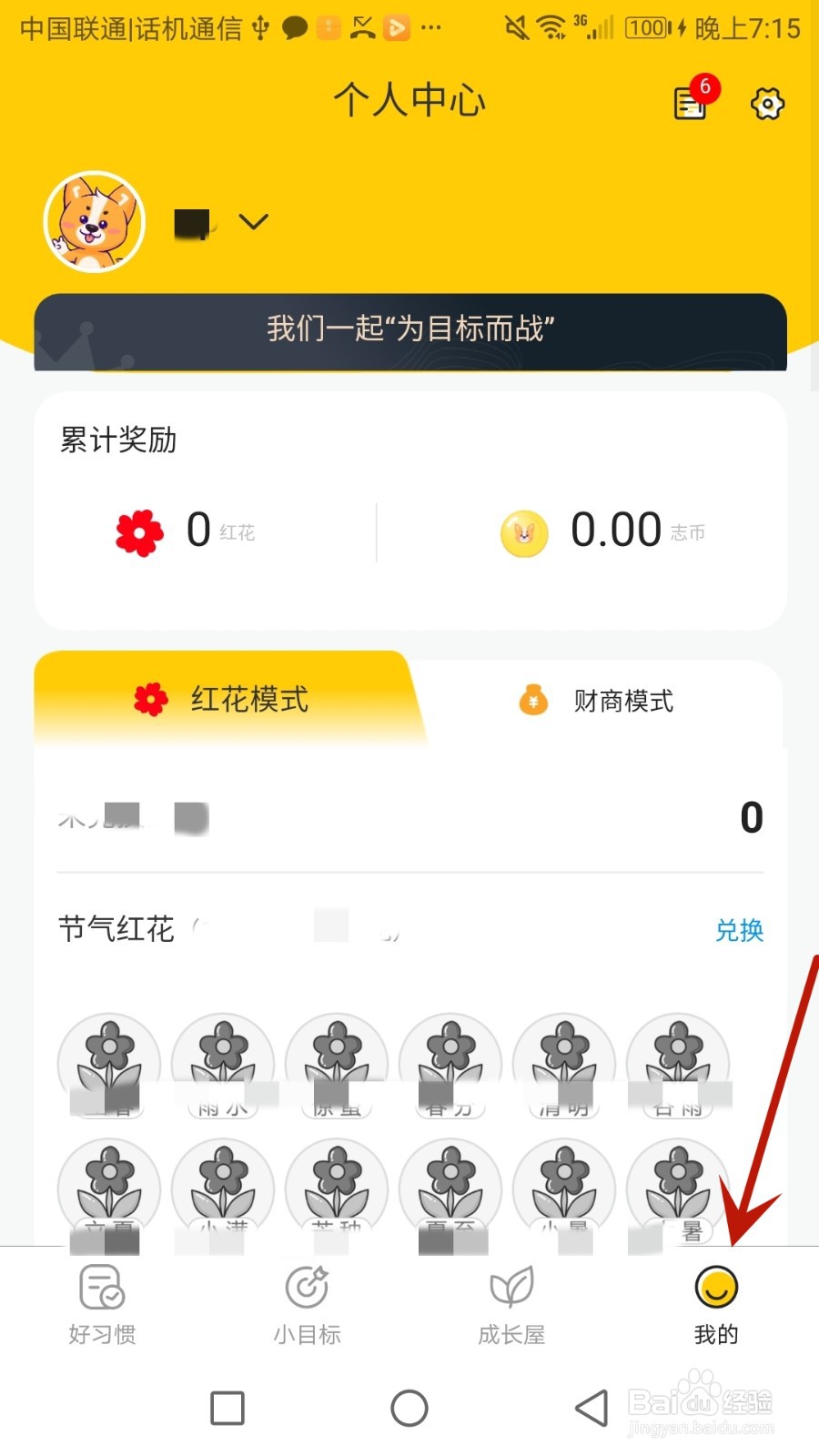Select the 清明 solar term flower medal
819x1456 pixels.
[564, 1065]
